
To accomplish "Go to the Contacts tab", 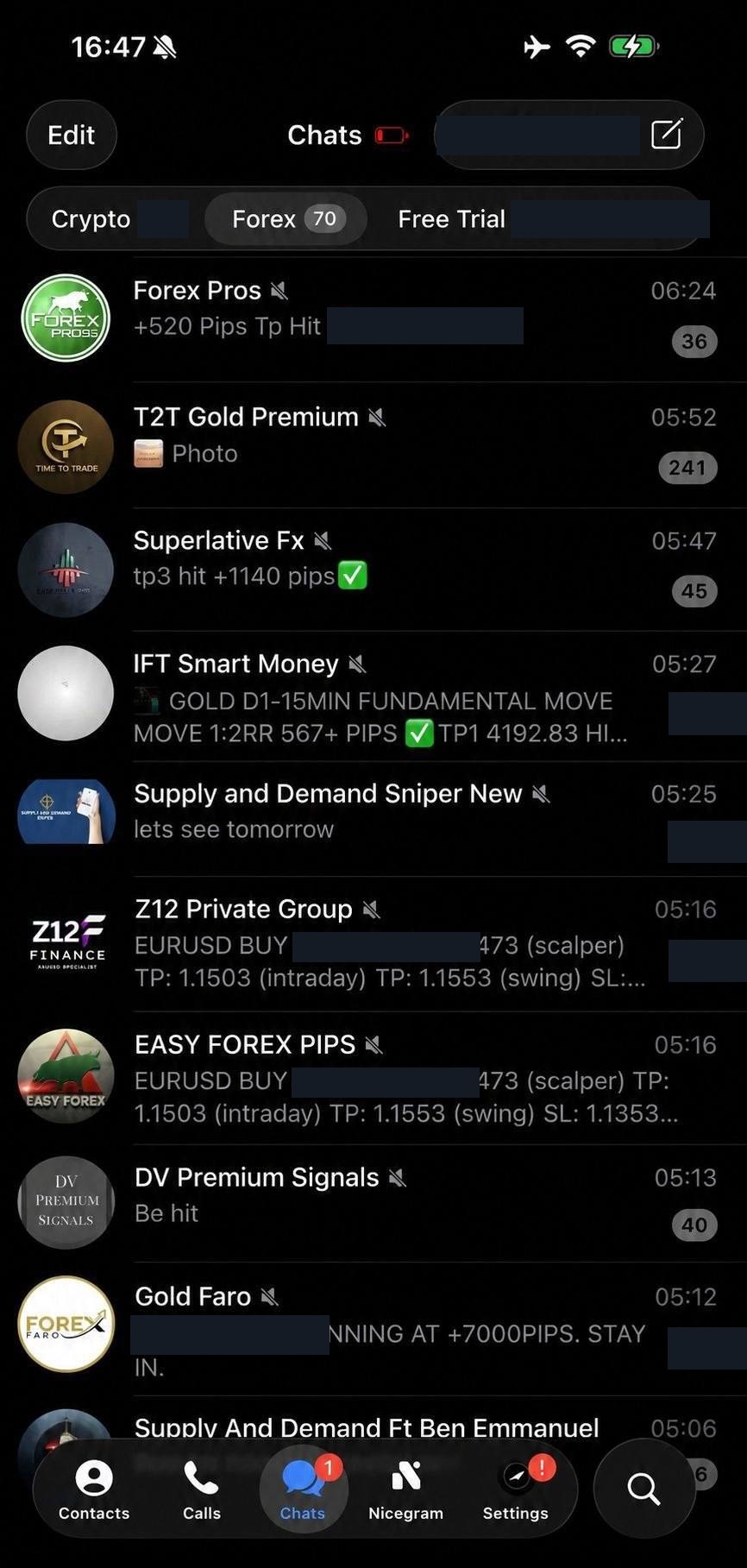I will (x=94, y=1490).
